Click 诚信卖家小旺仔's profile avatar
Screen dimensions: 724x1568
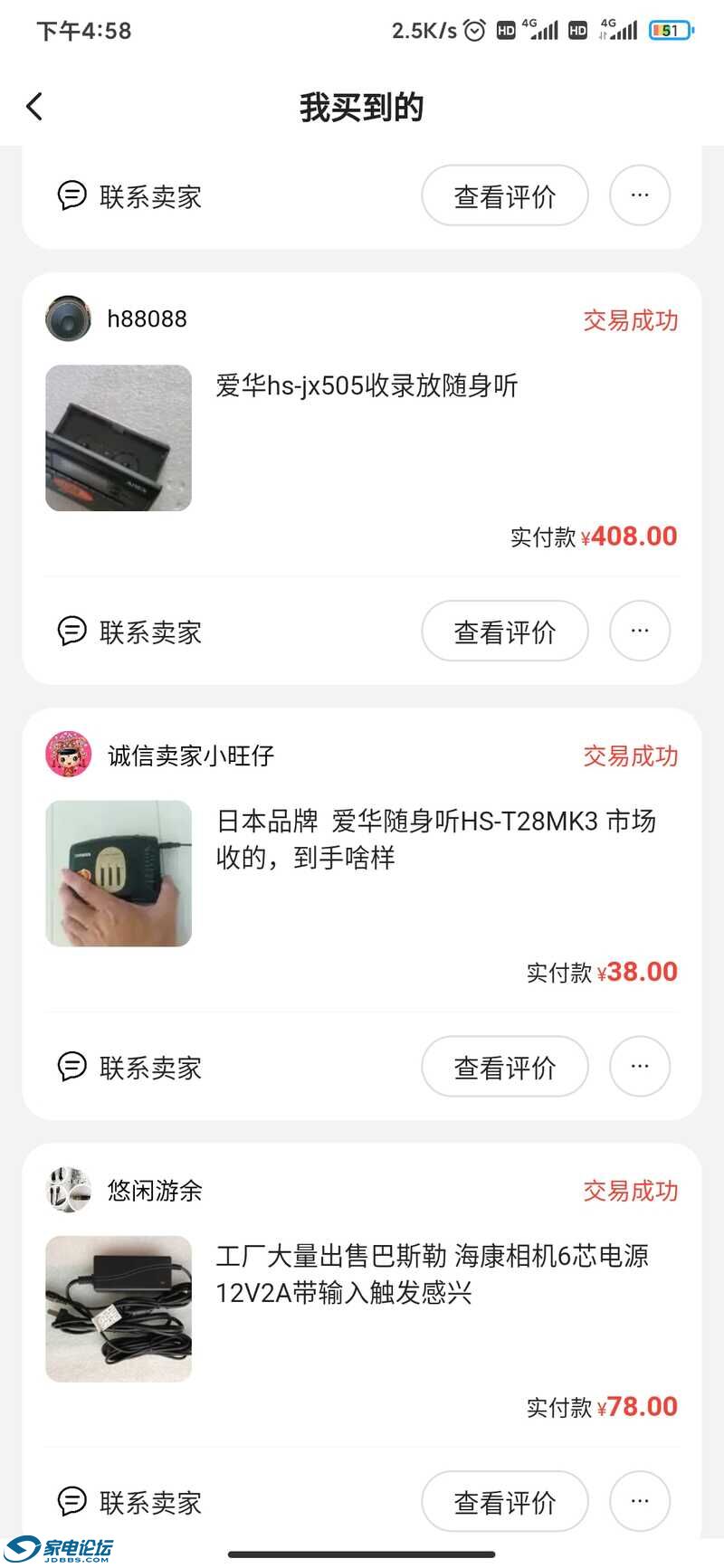[x=68, y=755]
